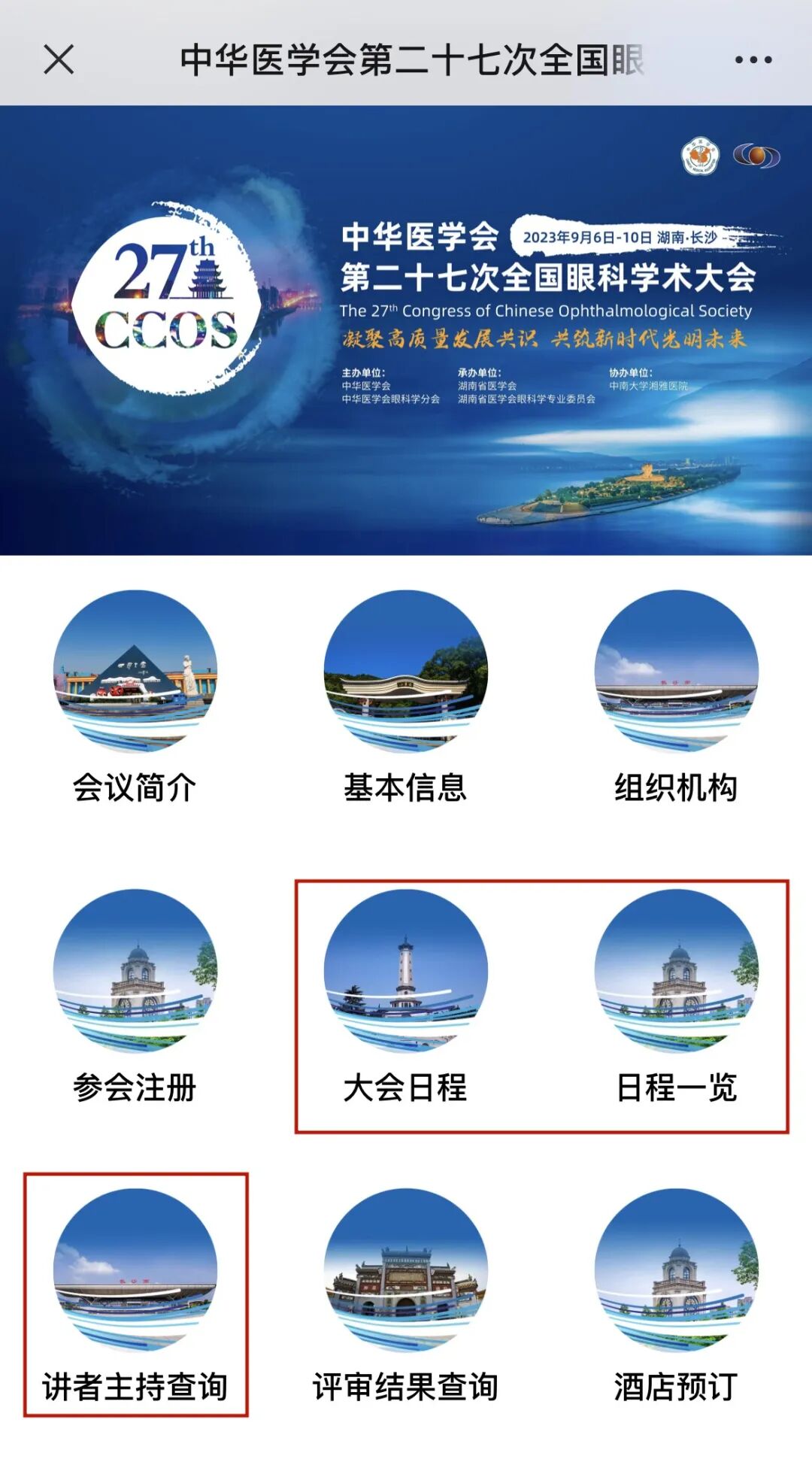Screen dimensions: 812x1465
Task: Close the webview with the X icon
Action: coord(59,59)
